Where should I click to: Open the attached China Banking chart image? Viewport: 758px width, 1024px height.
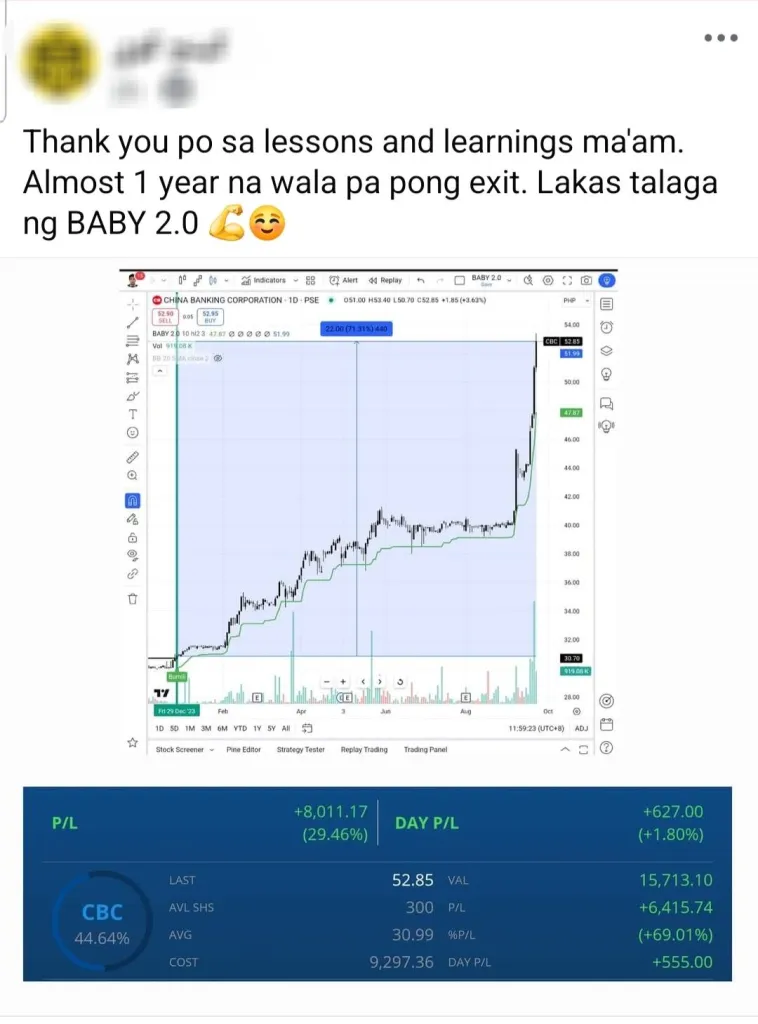pyautogui.click(x=379, y=510)
